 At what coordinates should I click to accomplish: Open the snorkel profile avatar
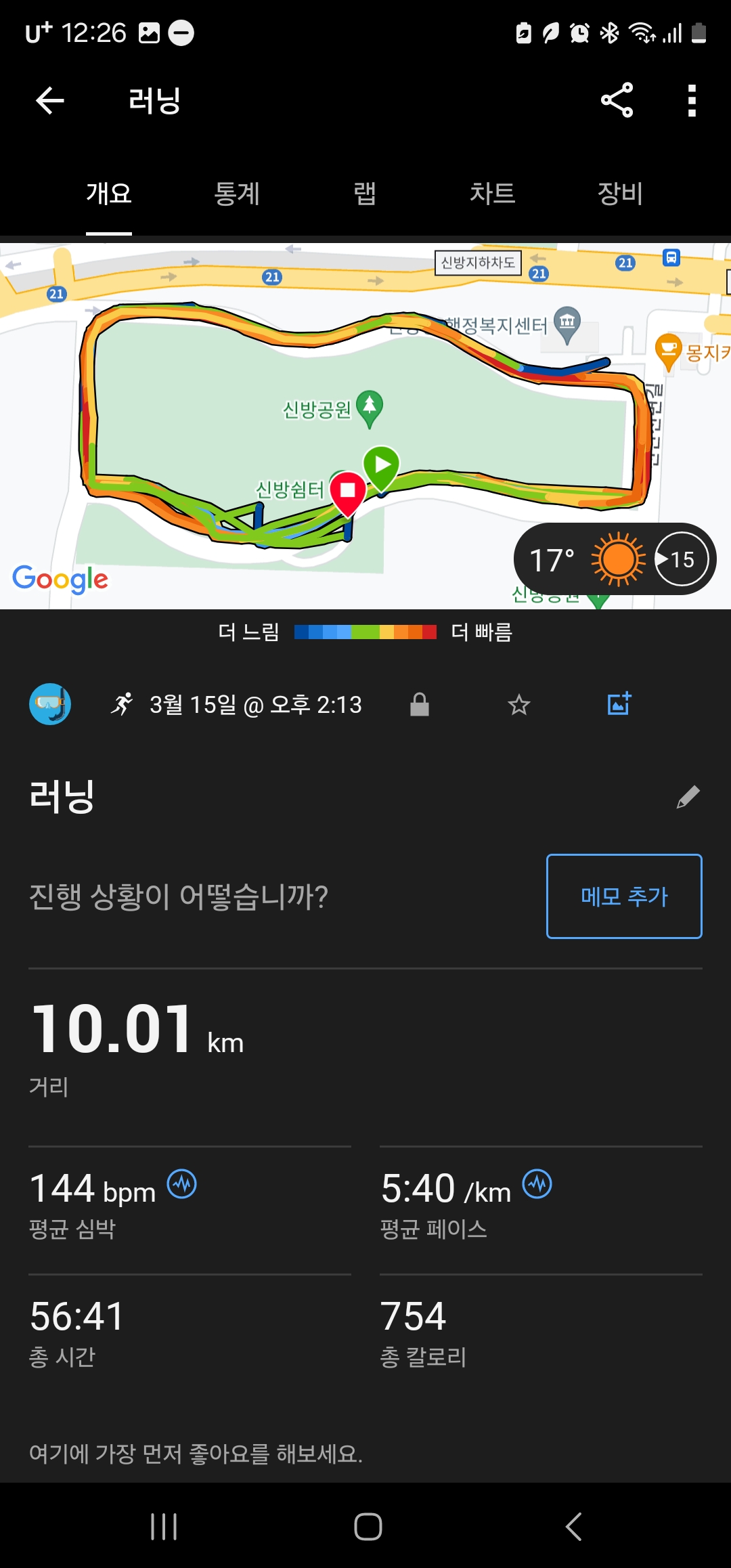[x=50, y=704]
